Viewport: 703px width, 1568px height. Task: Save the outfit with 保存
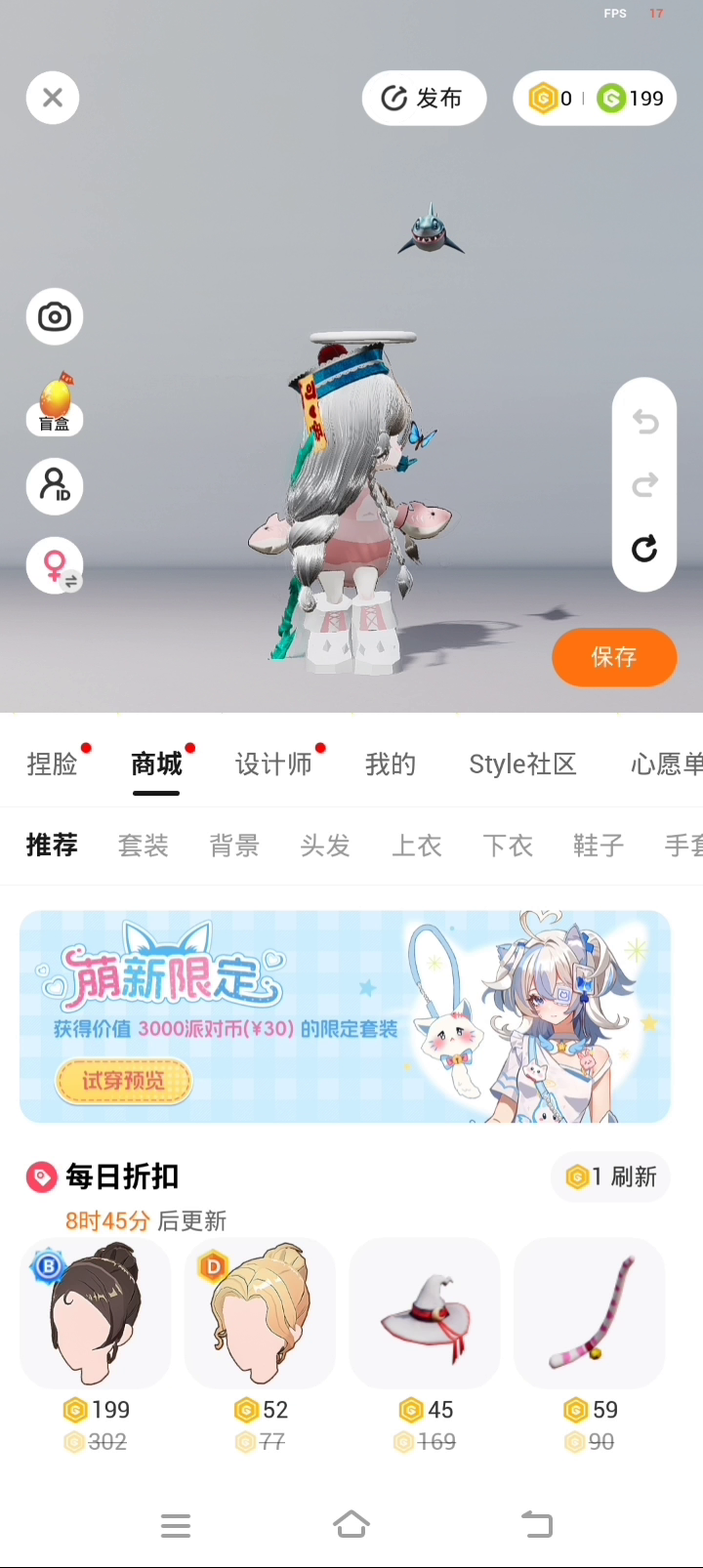[614, 657]
